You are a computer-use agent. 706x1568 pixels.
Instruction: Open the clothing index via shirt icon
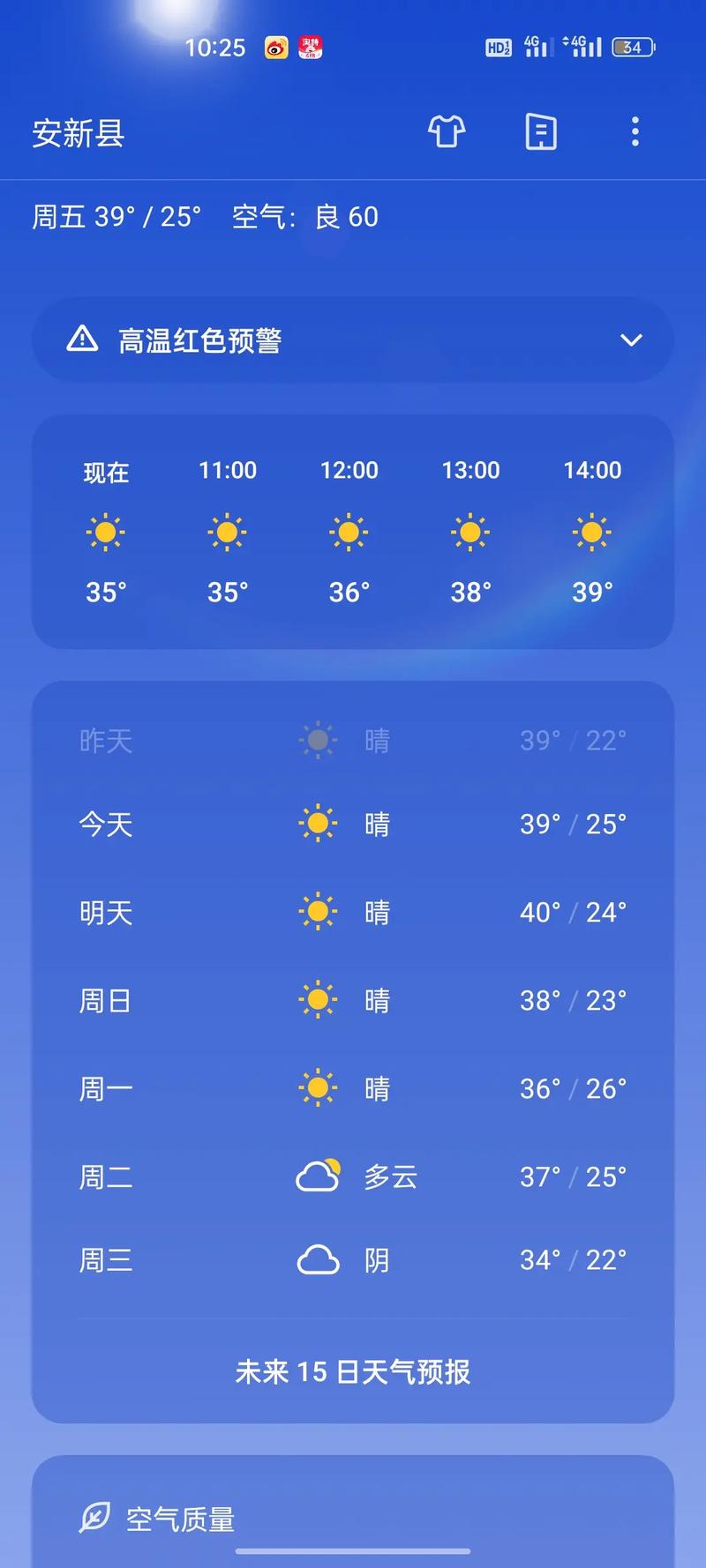click(446, 132)
